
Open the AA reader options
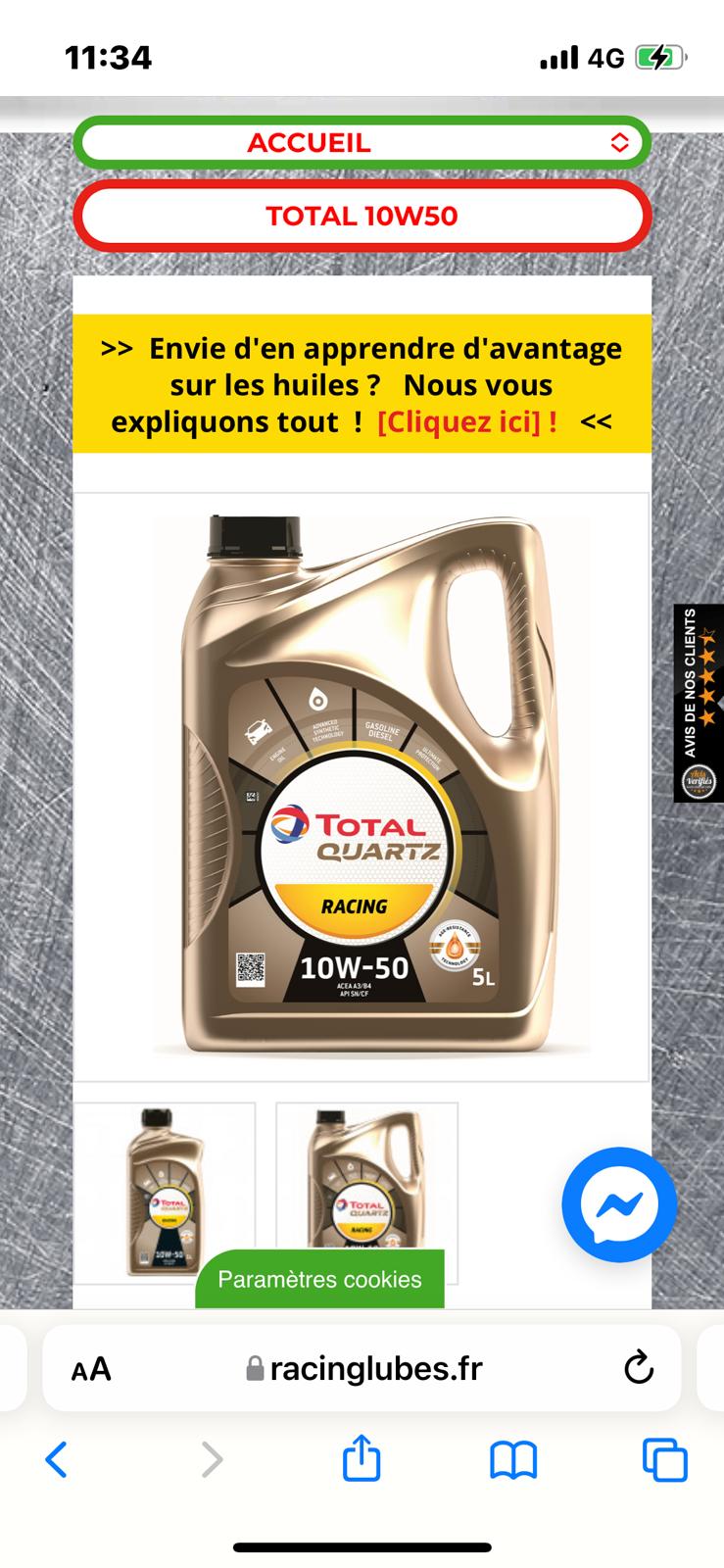click(x=91, y=1369)
